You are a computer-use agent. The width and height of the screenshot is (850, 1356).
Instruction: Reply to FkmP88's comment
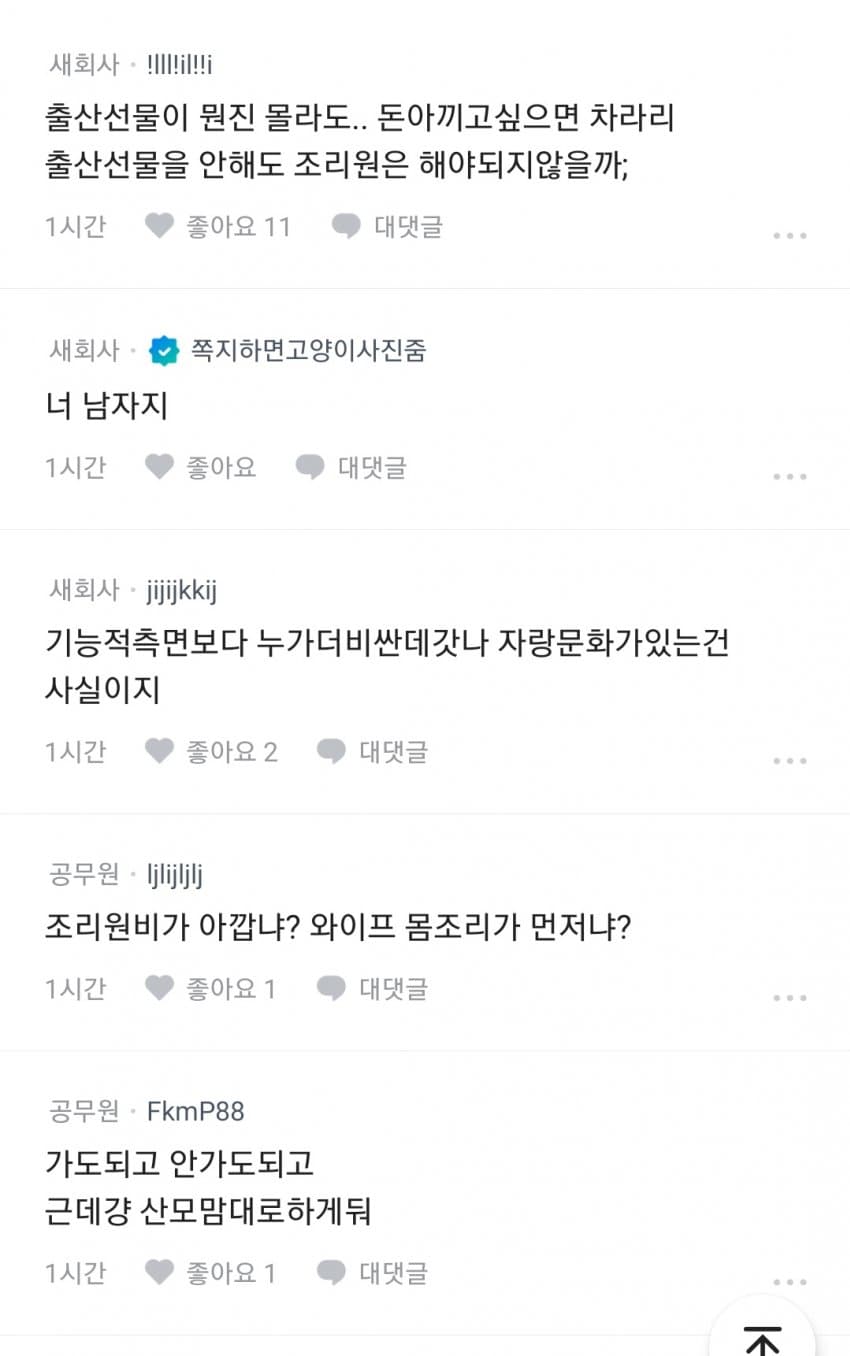(372, 1273)
